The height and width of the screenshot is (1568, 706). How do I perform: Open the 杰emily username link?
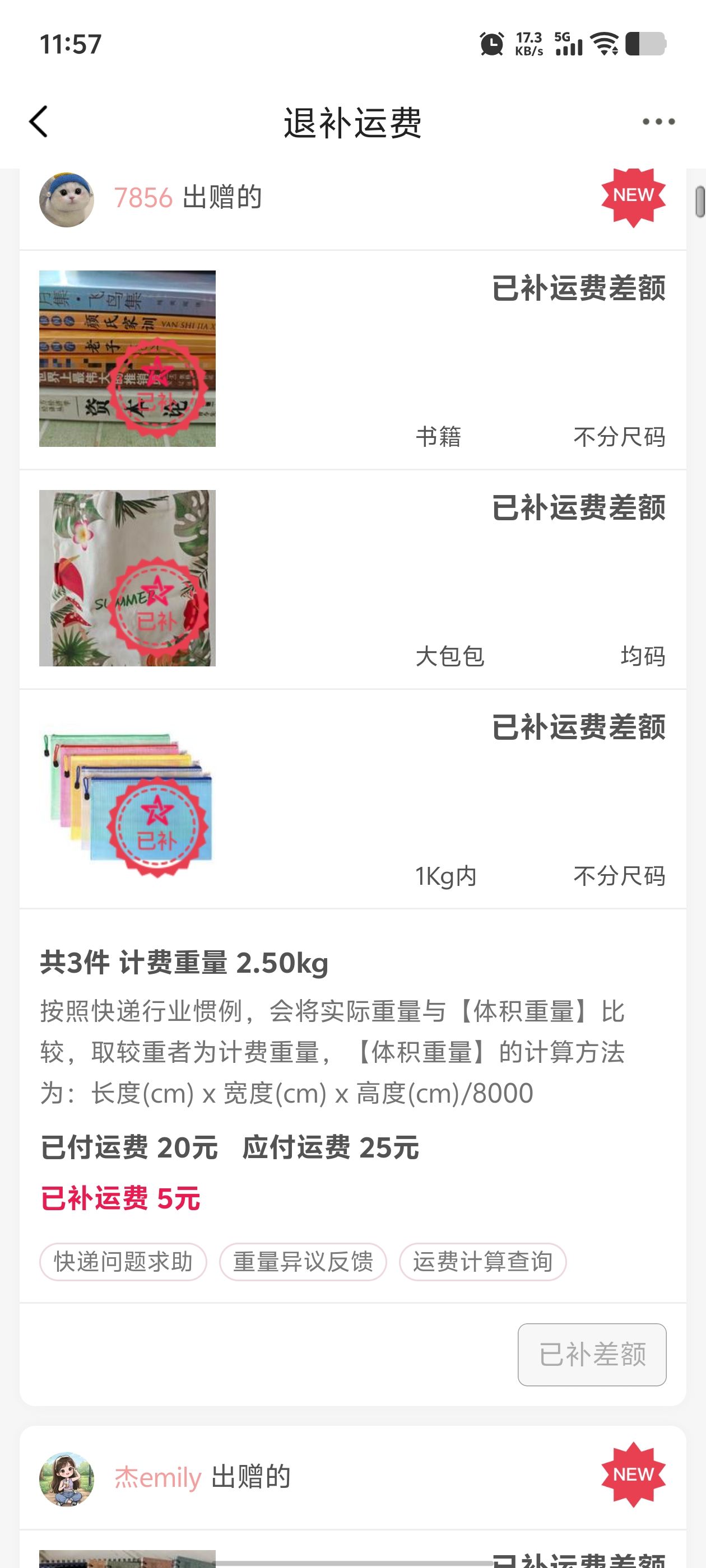[x=159, y=1478]
